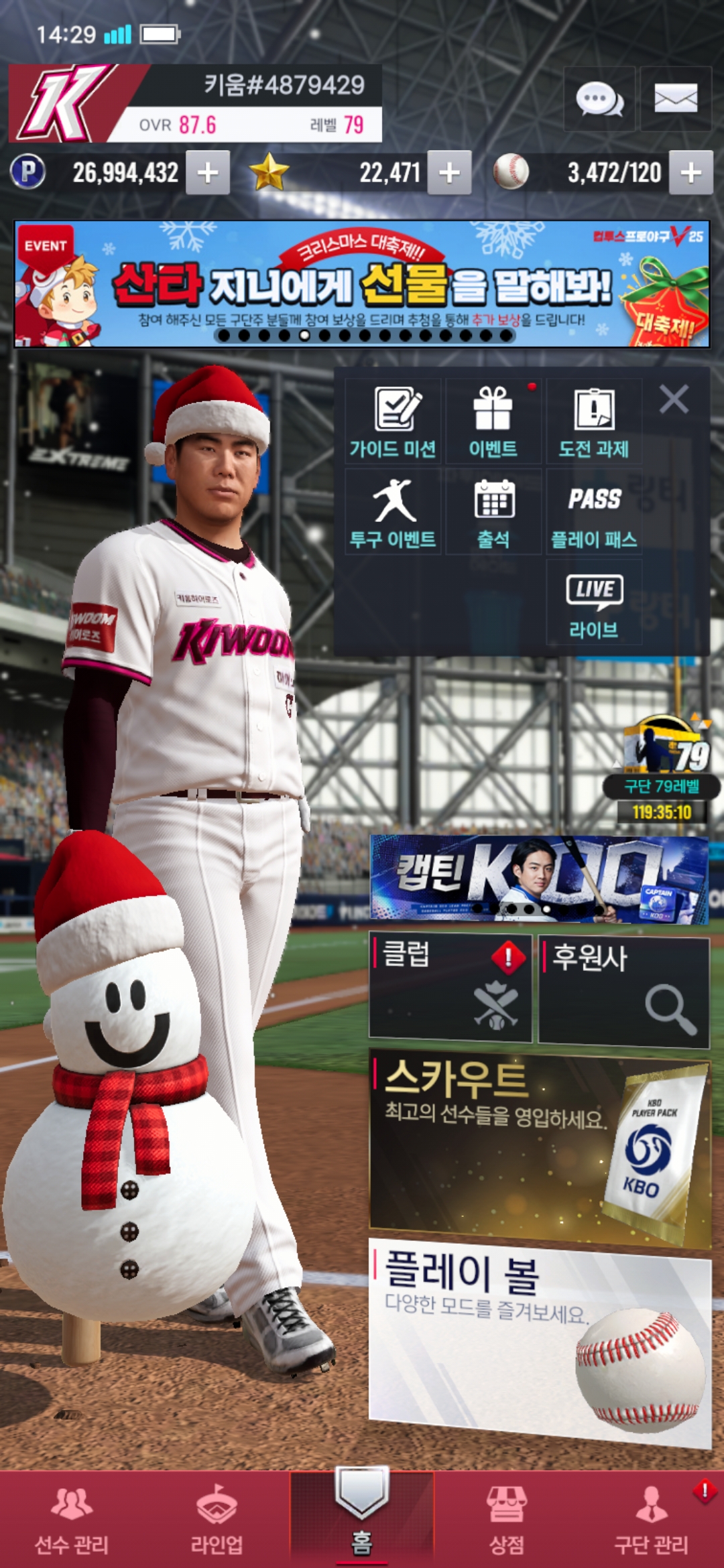Open the 클럽 club card

450,988
